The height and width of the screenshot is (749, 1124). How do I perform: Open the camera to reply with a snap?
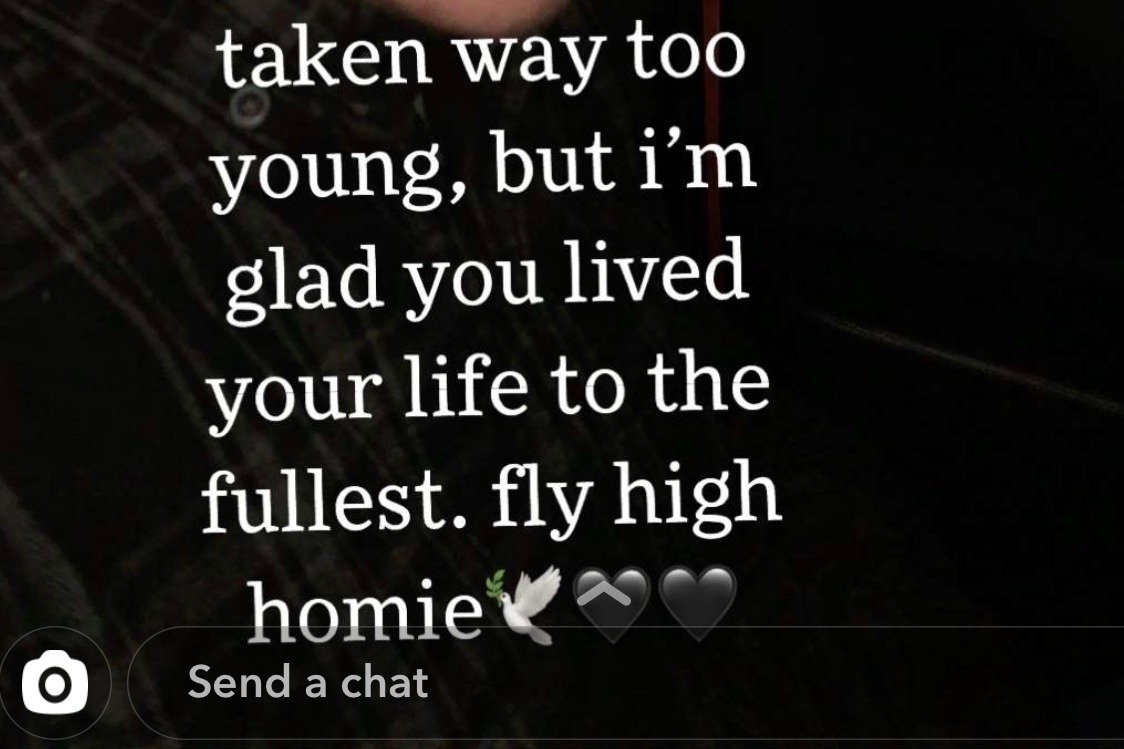click(x=55, y=682)
